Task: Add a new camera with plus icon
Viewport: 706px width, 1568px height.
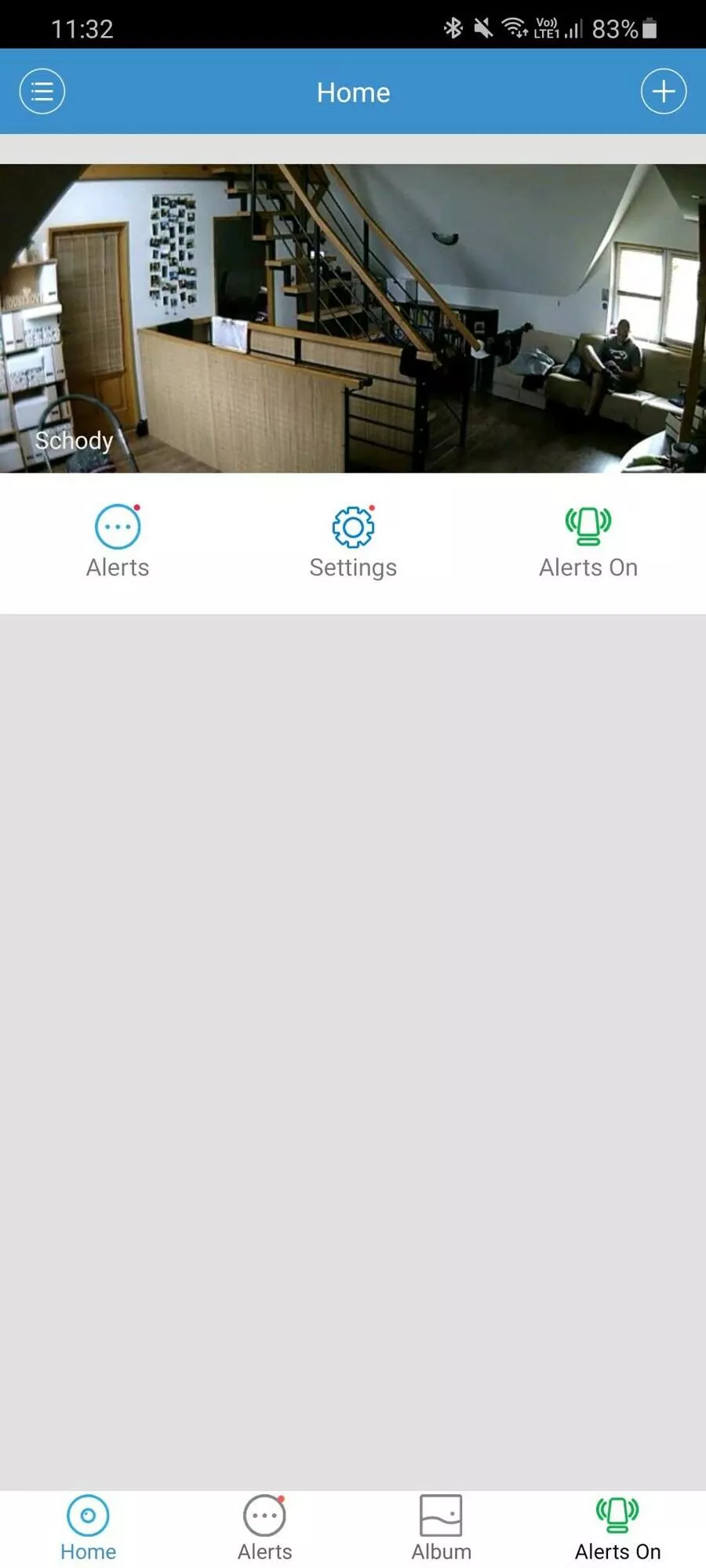Action: click(x=663, y=92)
